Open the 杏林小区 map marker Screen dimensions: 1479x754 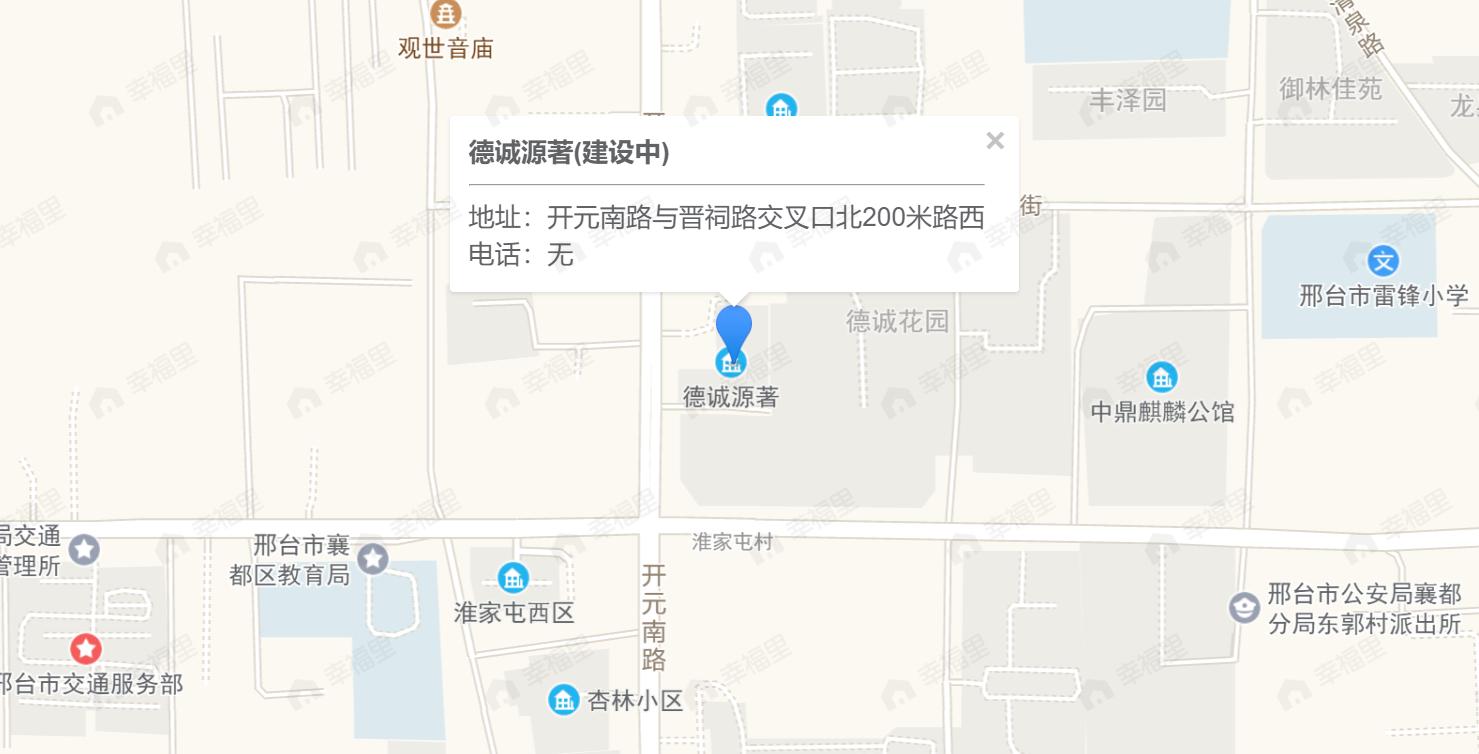[564, 700]
